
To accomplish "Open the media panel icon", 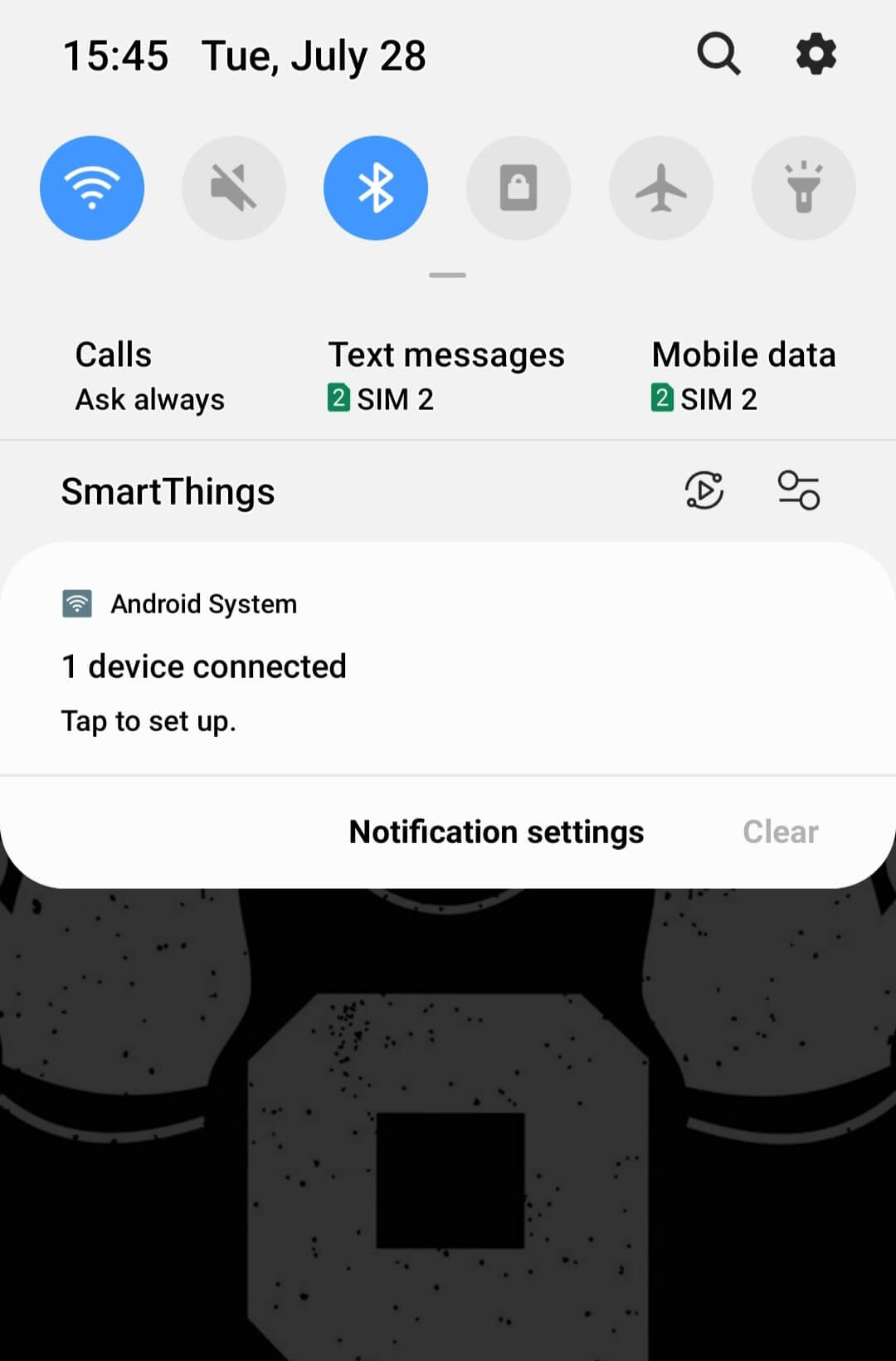I will tap(704, 490).
